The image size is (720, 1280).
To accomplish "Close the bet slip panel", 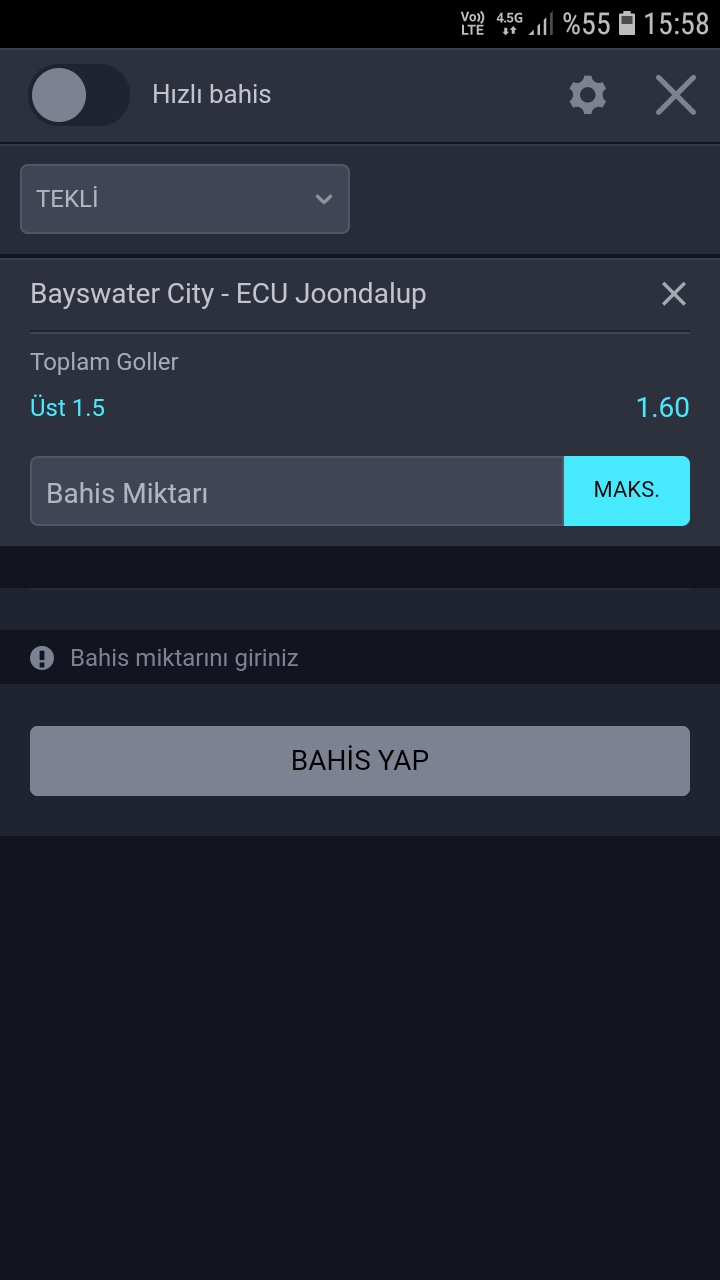I will tap(676, 95).
